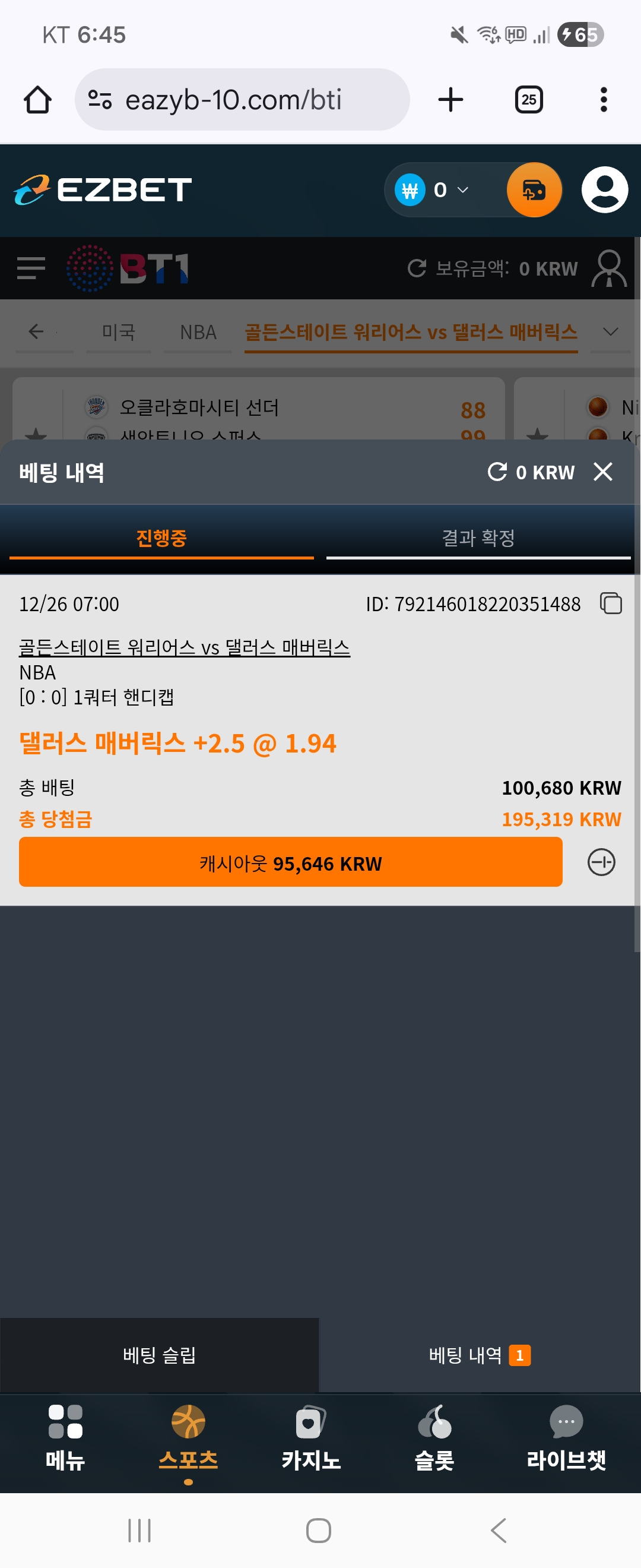Switch to the 결과 확정 tab
641x1568 pixels.
point(478,538)
